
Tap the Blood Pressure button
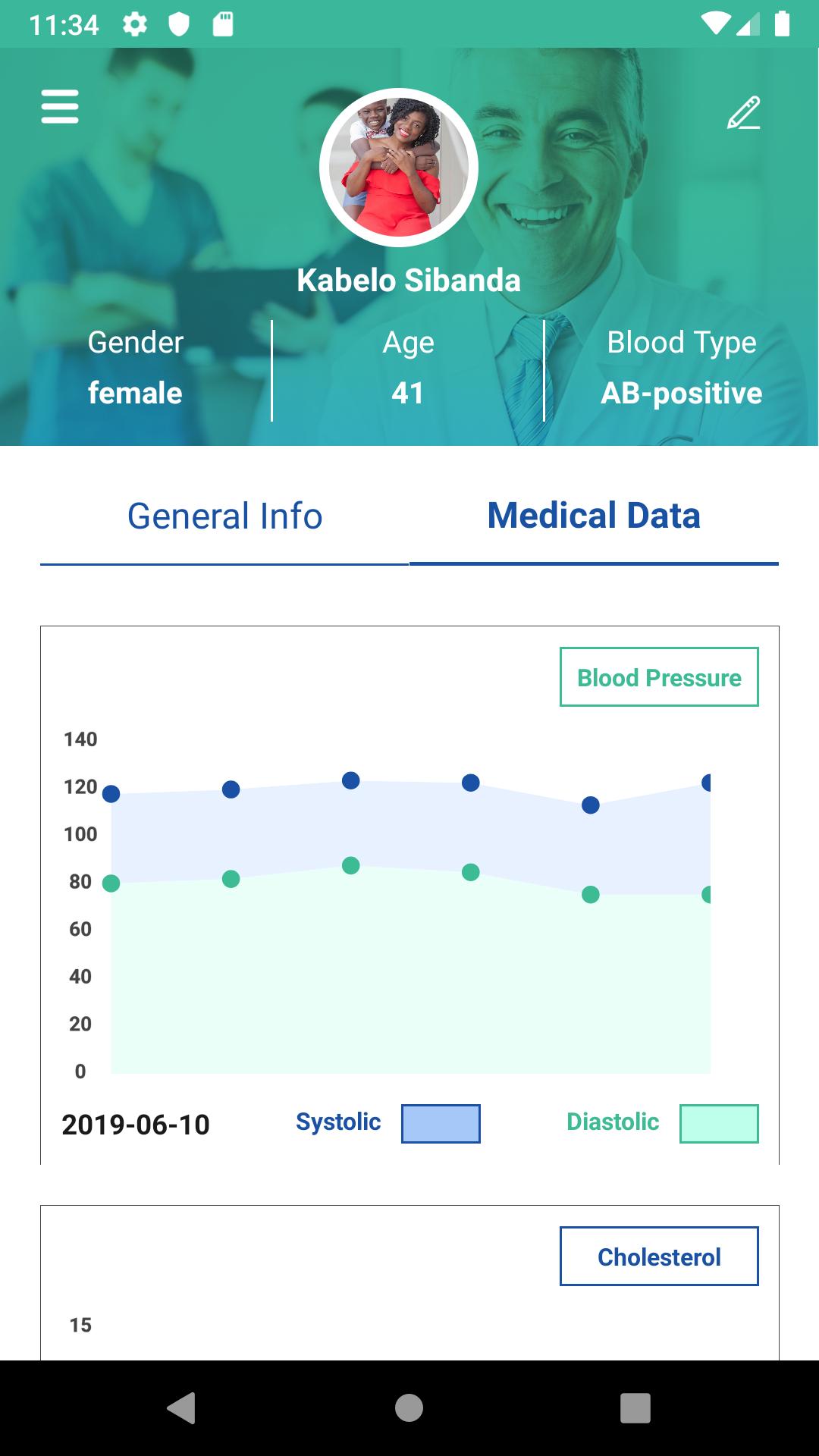tap(659, 677)
